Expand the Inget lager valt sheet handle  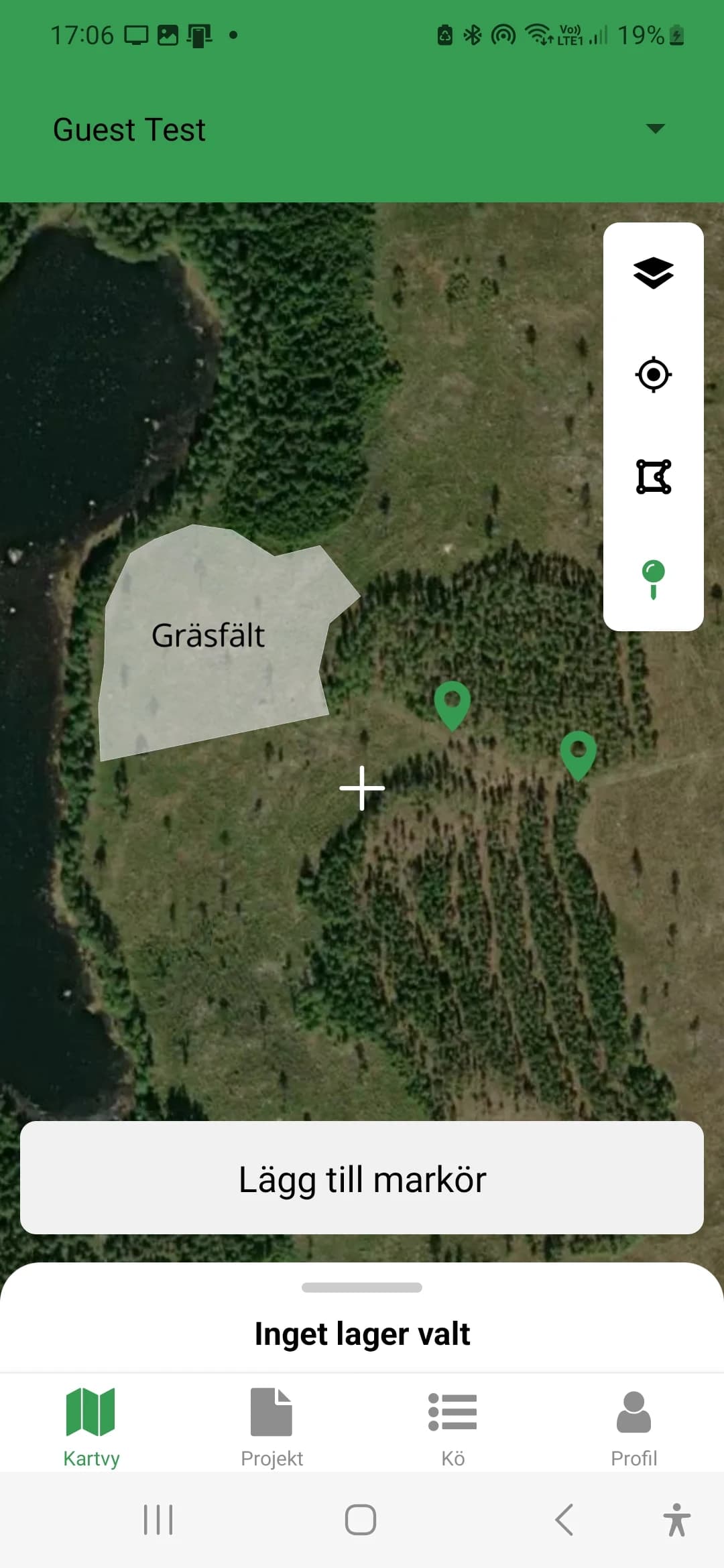362,1287
